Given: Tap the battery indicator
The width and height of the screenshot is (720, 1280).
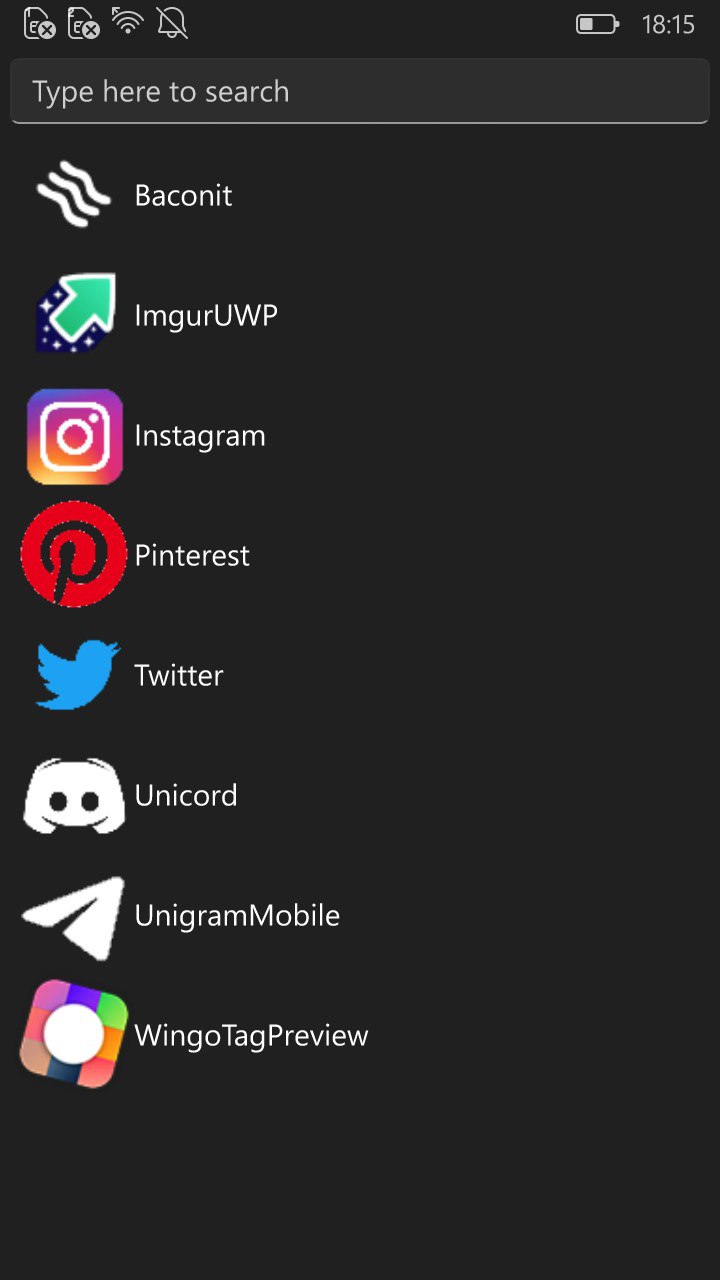Looking at the screenshot, I should (597, 24).
